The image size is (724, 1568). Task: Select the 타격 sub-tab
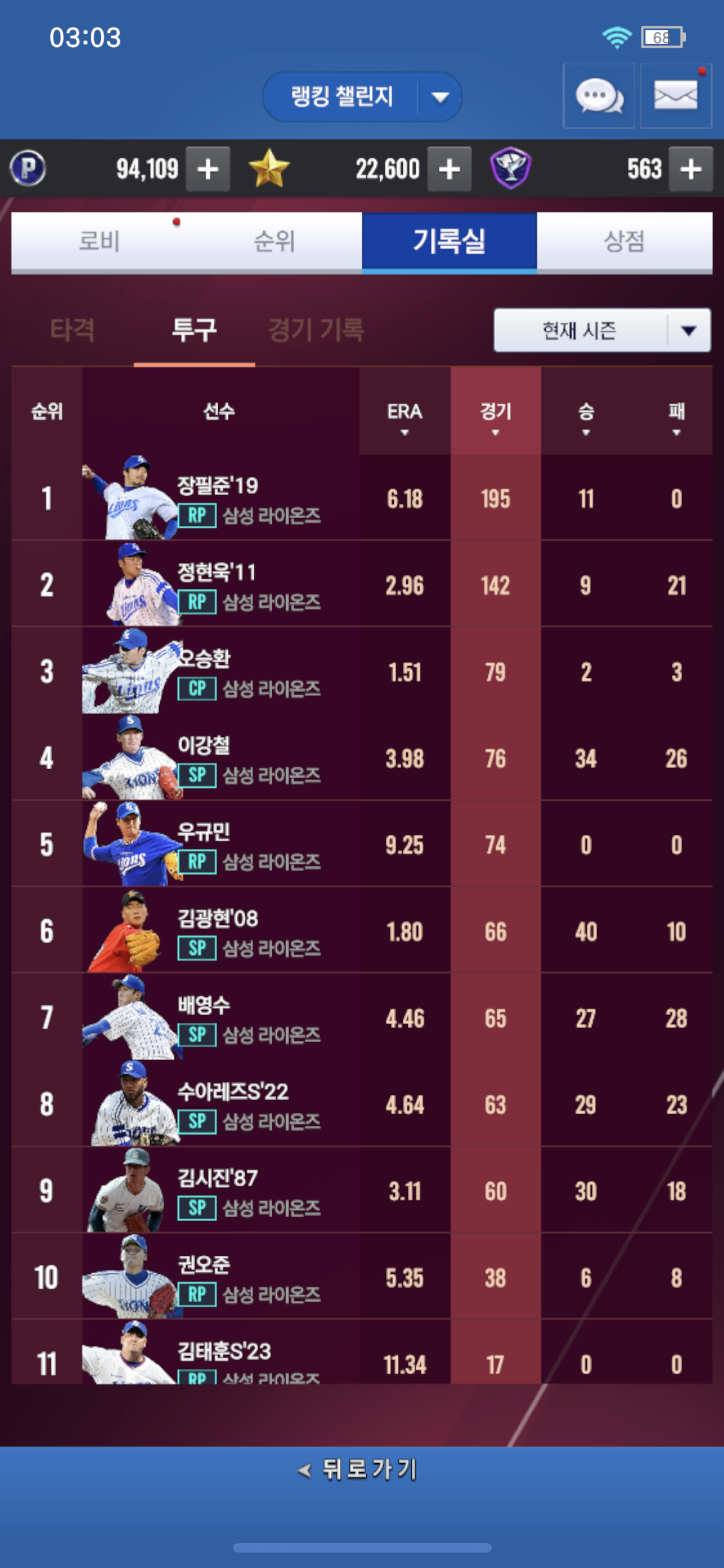click(x=73, y=330)
